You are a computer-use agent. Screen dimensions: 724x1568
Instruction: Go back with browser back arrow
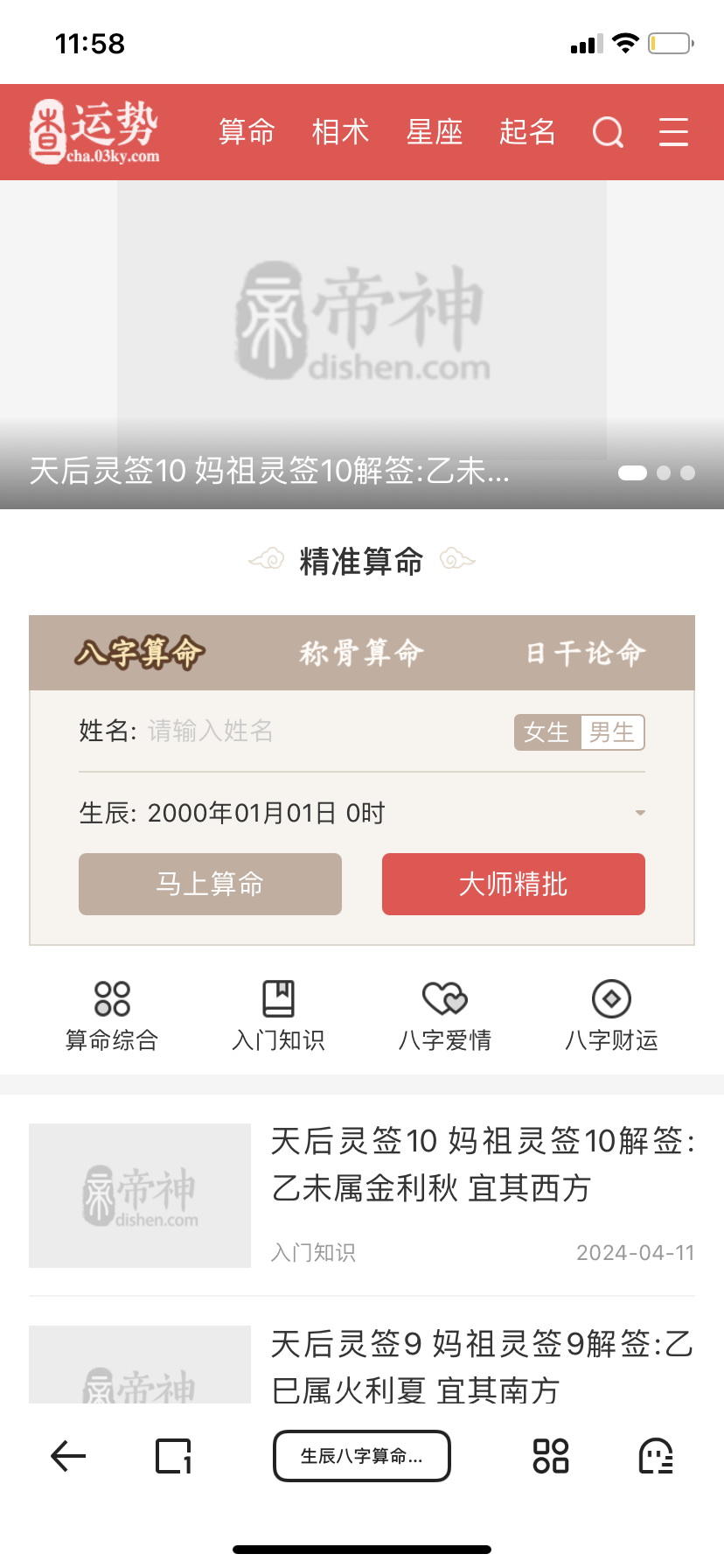point(68,1456)
